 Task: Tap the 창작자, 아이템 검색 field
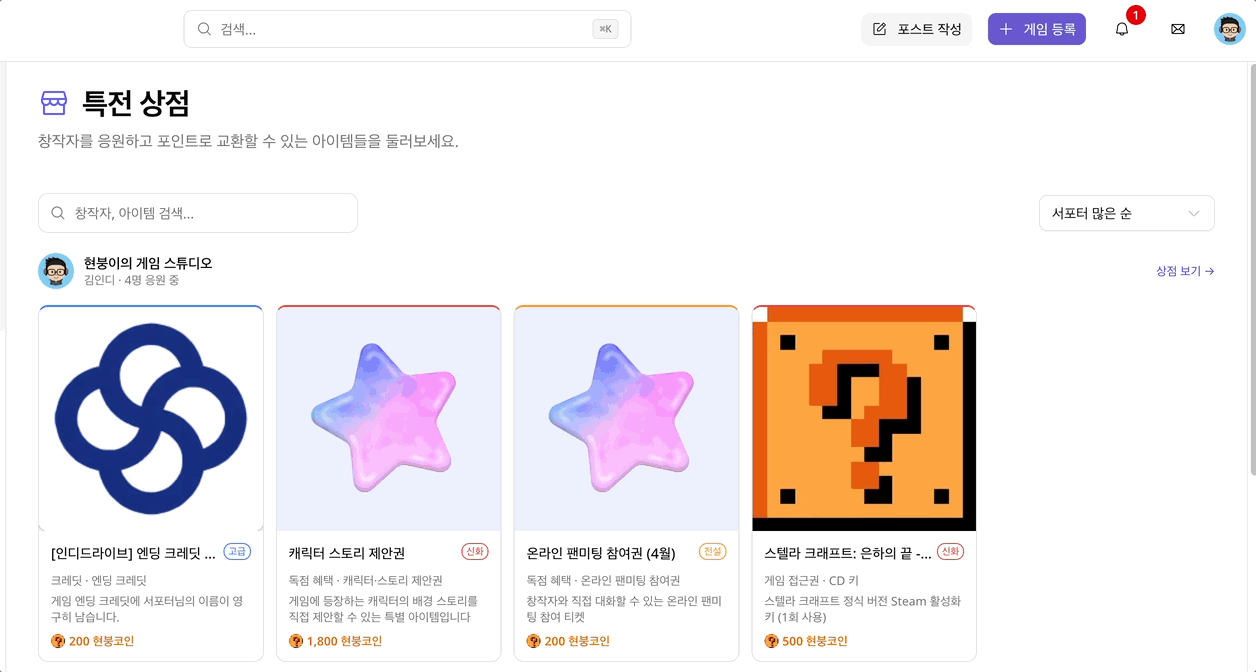tap(198, 213)
